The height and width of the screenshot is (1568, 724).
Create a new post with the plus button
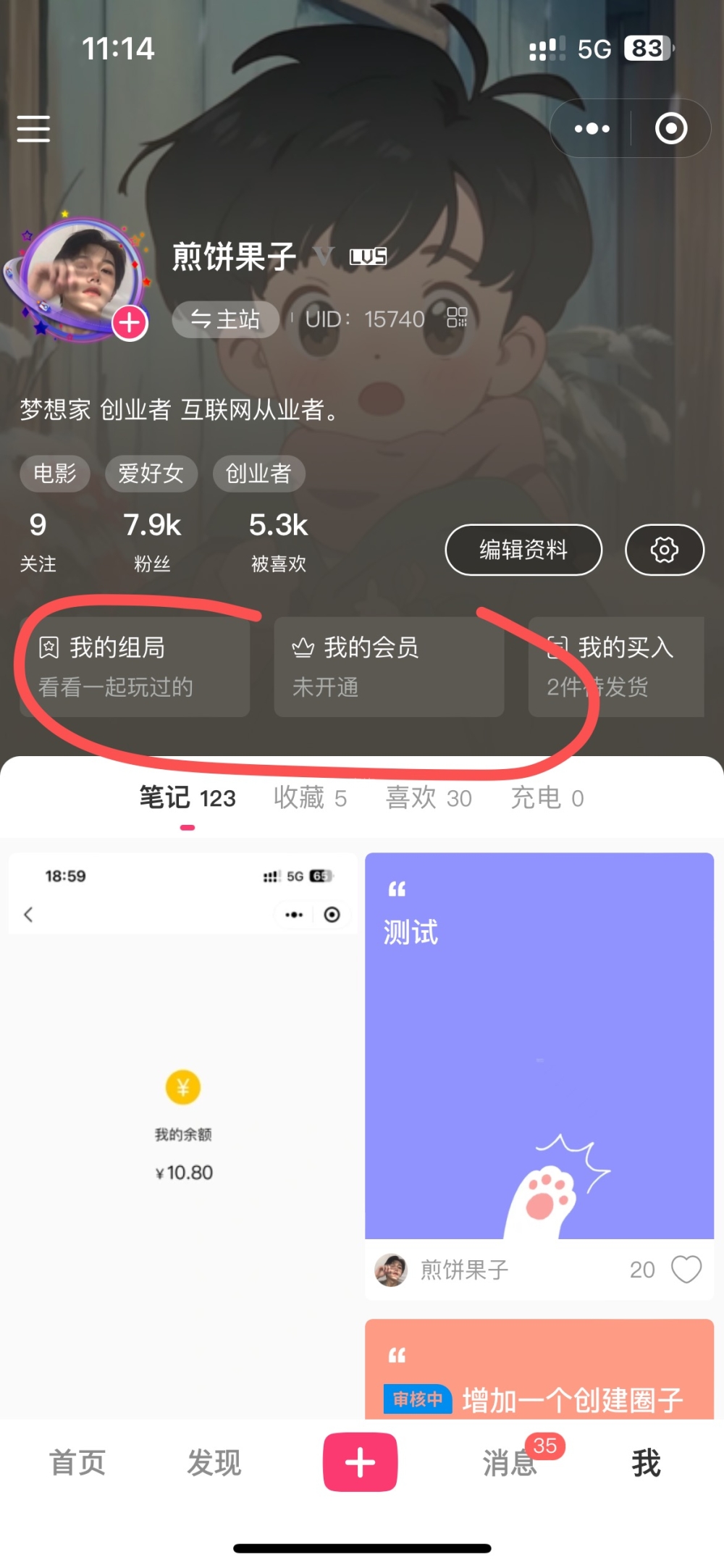(x=360, y=1462)
